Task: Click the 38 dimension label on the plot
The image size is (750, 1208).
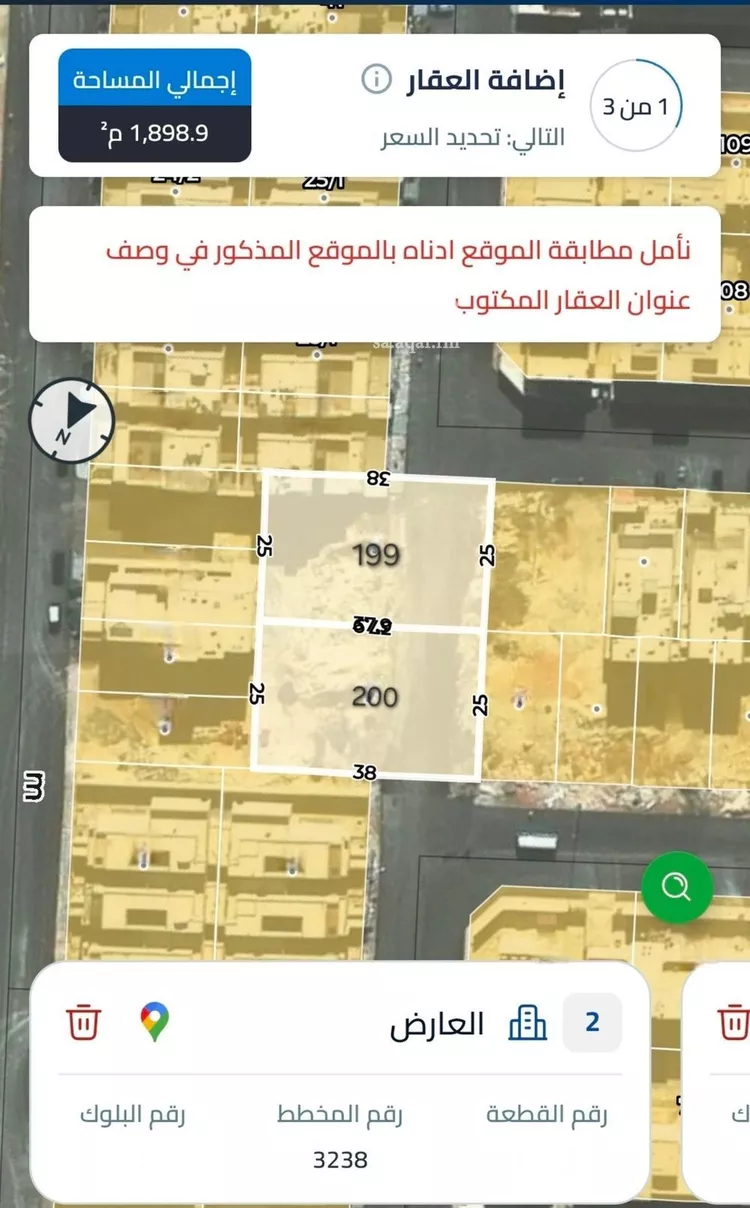Action: pyautogui.click(x=366, y=772)
